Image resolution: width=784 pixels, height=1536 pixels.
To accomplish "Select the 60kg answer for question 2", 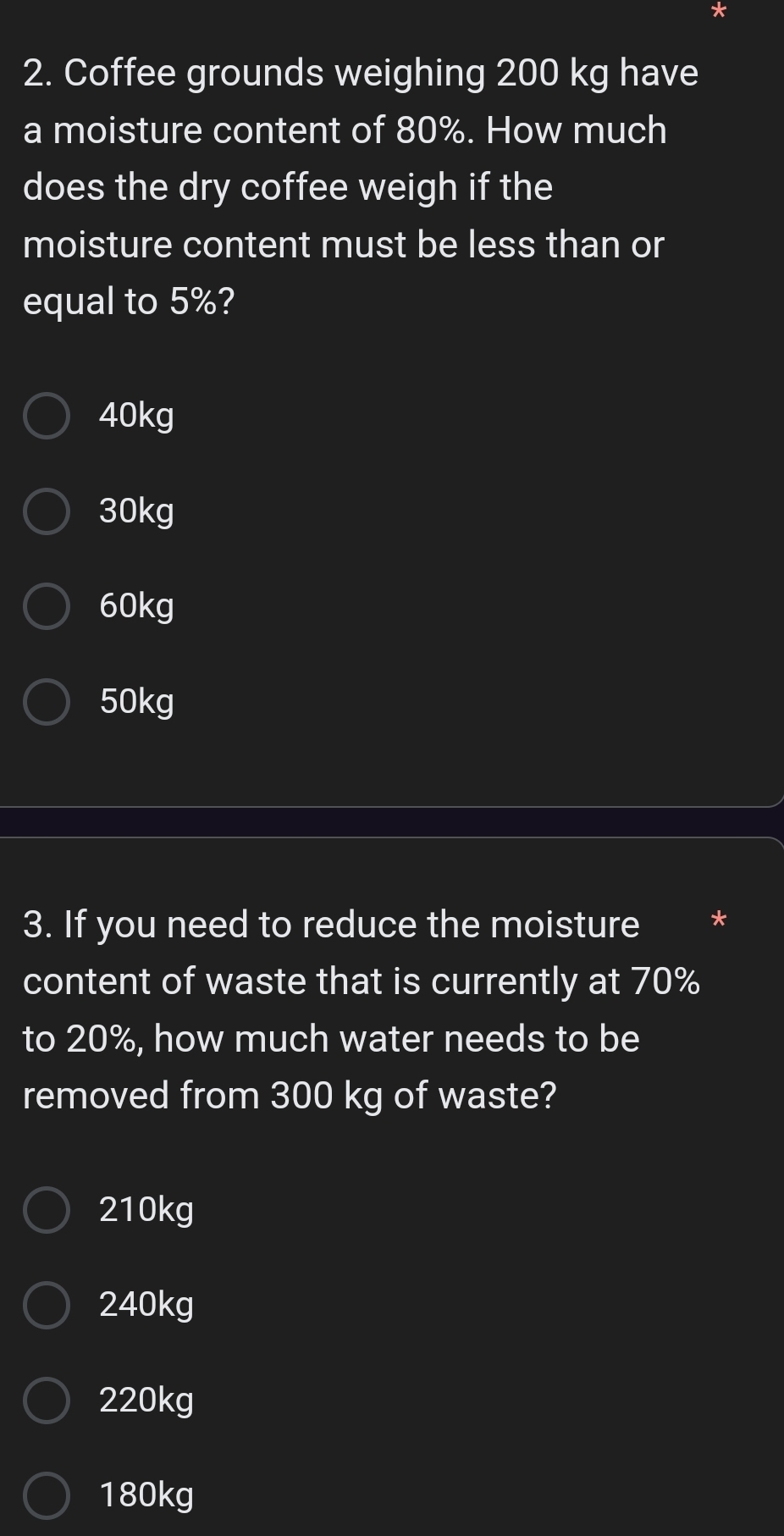I will pos(47,606).
